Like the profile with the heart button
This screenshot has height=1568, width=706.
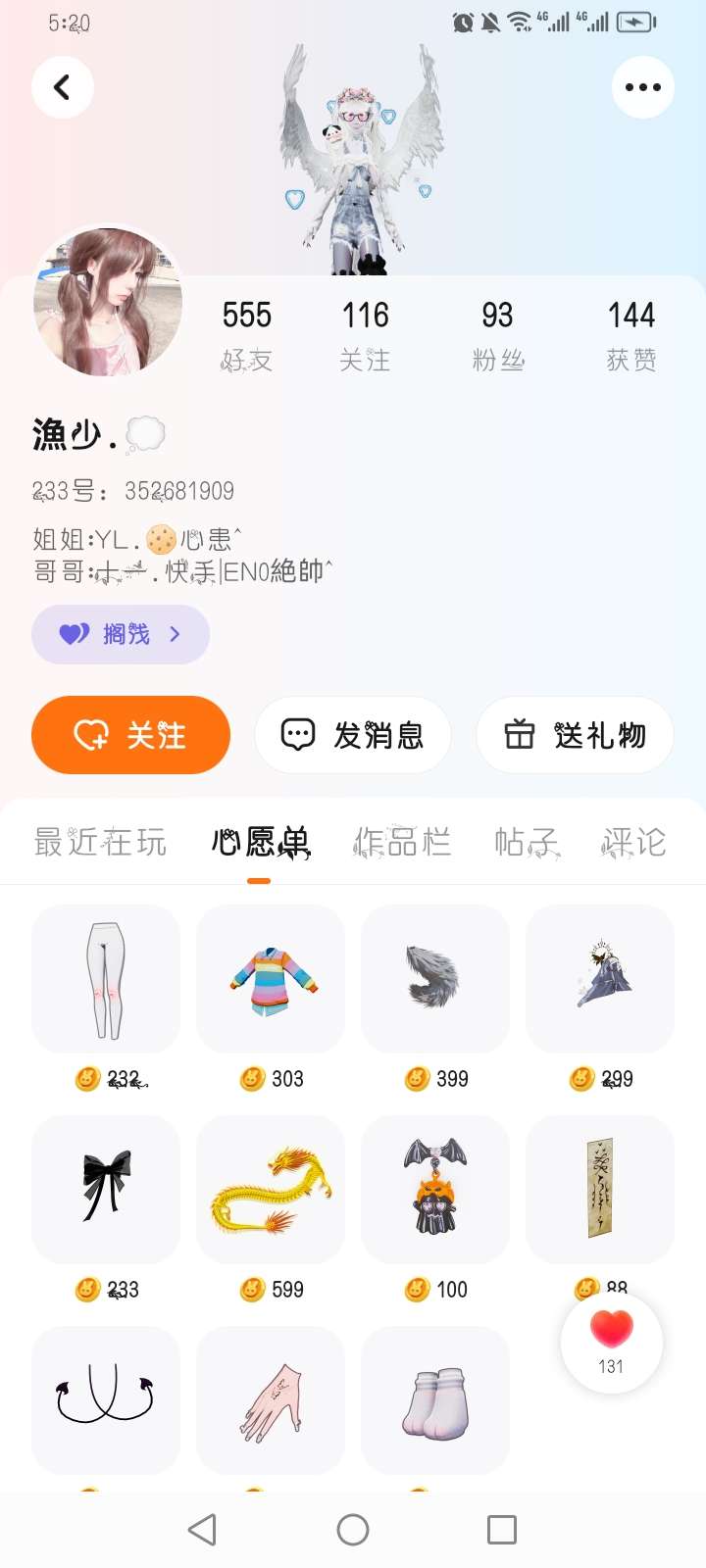(x=612, y=1341)
